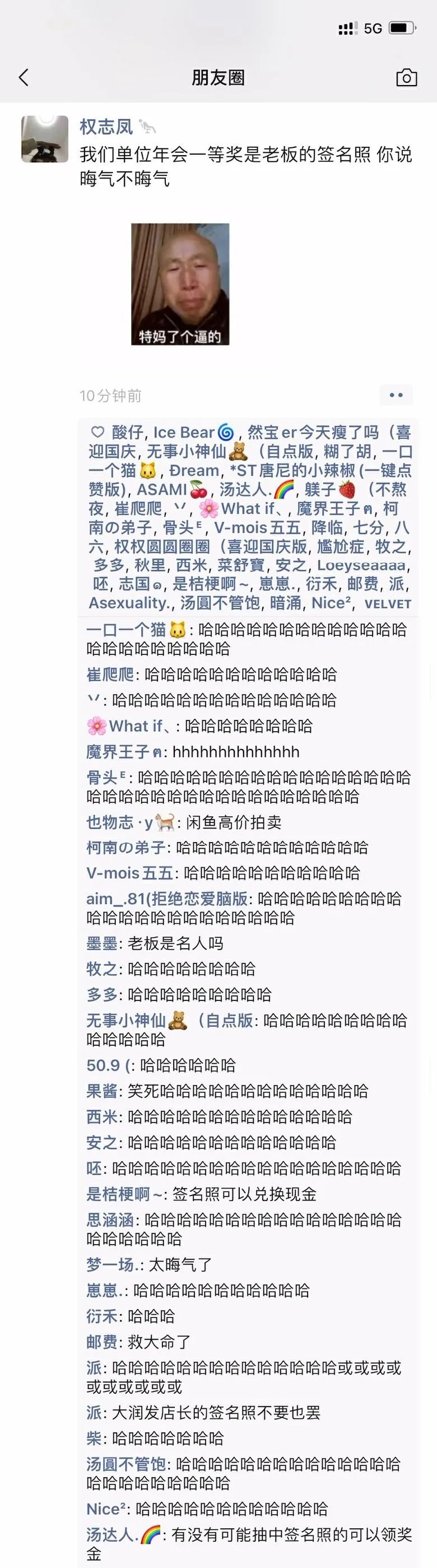Image resolution: width=437 pixels, height=1568 pixels.
Task: Open liker Ice Bear's profile
Action: pos(184,432)
